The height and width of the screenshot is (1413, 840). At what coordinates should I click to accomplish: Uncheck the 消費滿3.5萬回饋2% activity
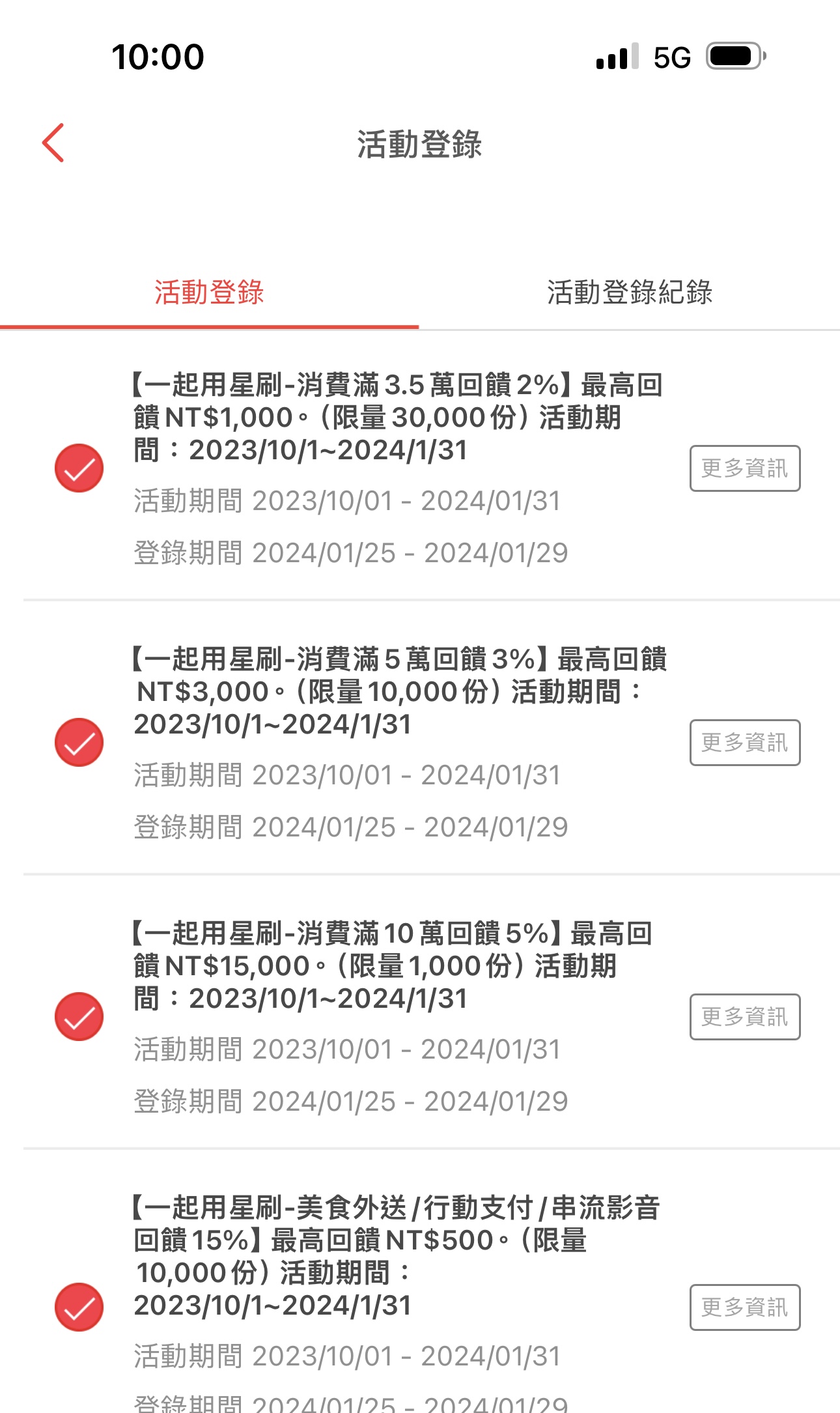coord(79,468)
